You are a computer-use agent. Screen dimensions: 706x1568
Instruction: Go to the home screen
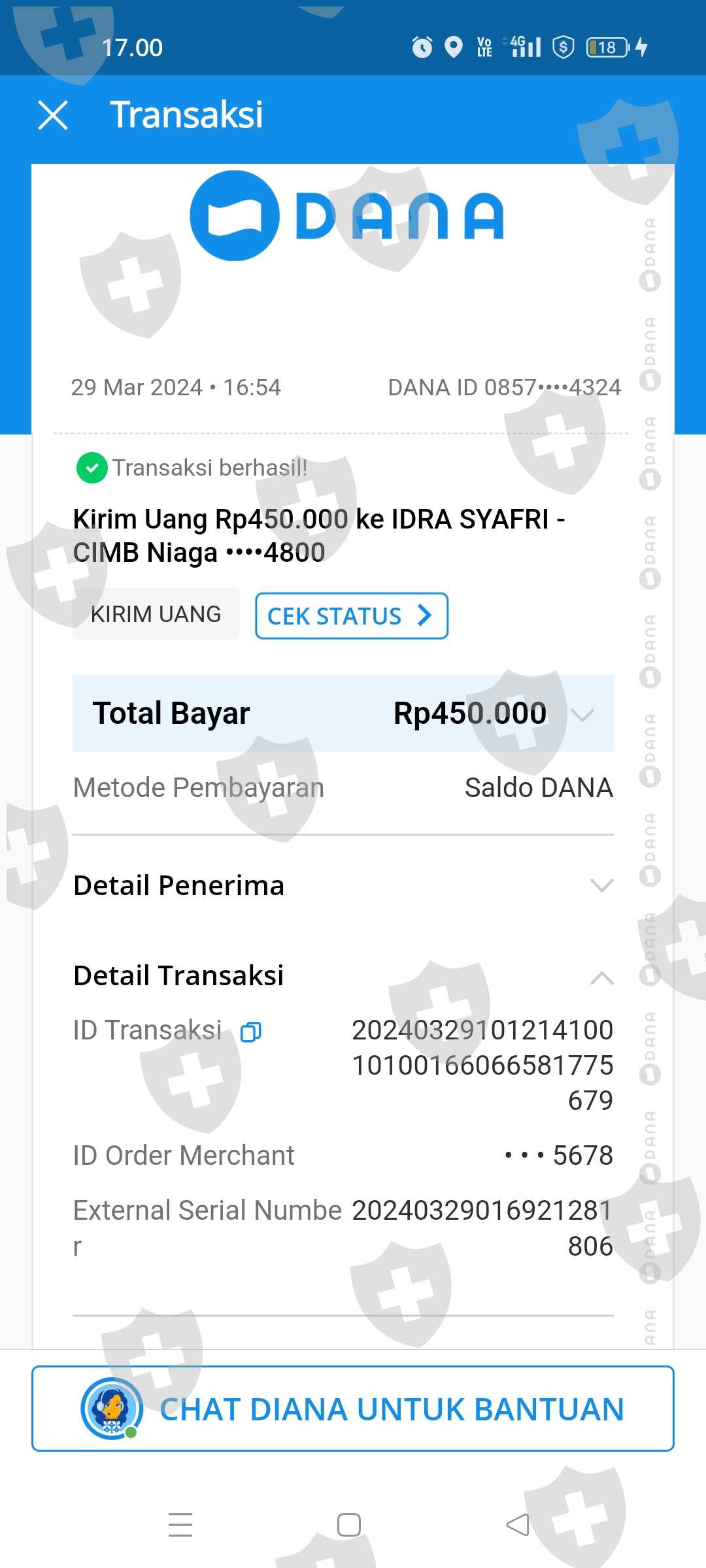349,1525
